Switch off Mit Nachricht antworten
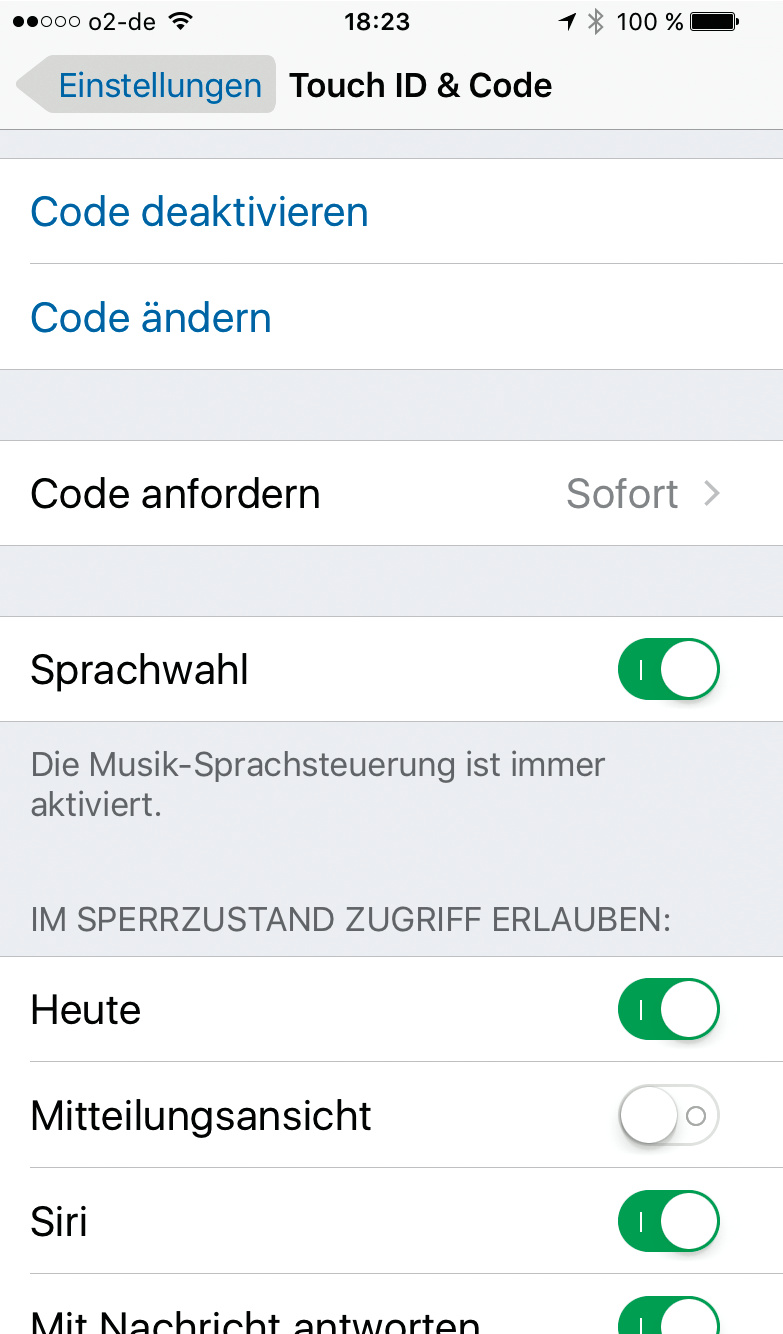 [668, 1316]
